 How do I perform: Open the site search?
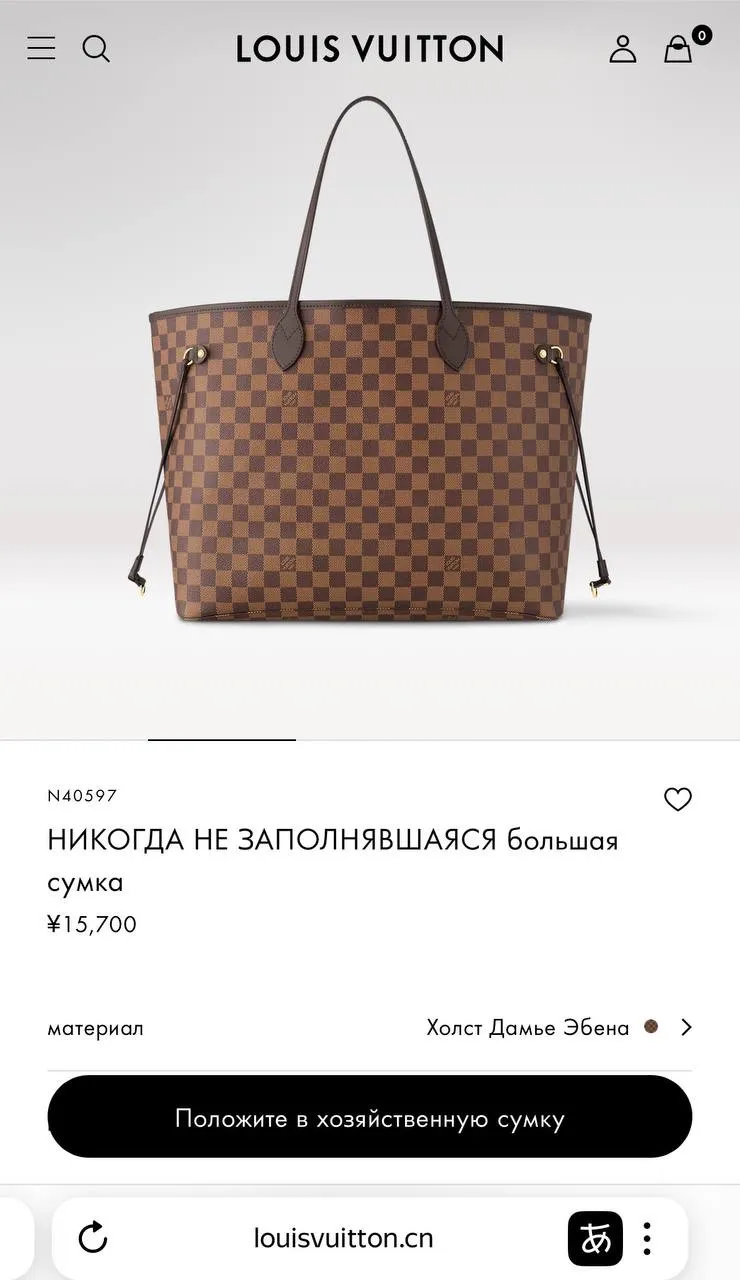[96, 48]
